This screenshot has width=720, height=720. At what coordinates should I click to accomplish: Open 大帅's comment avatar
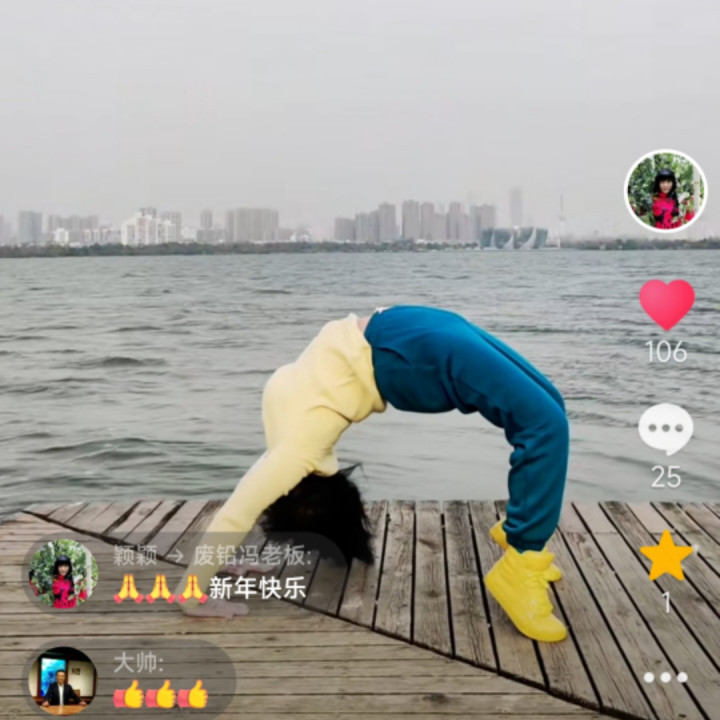[x=62, y=681]
